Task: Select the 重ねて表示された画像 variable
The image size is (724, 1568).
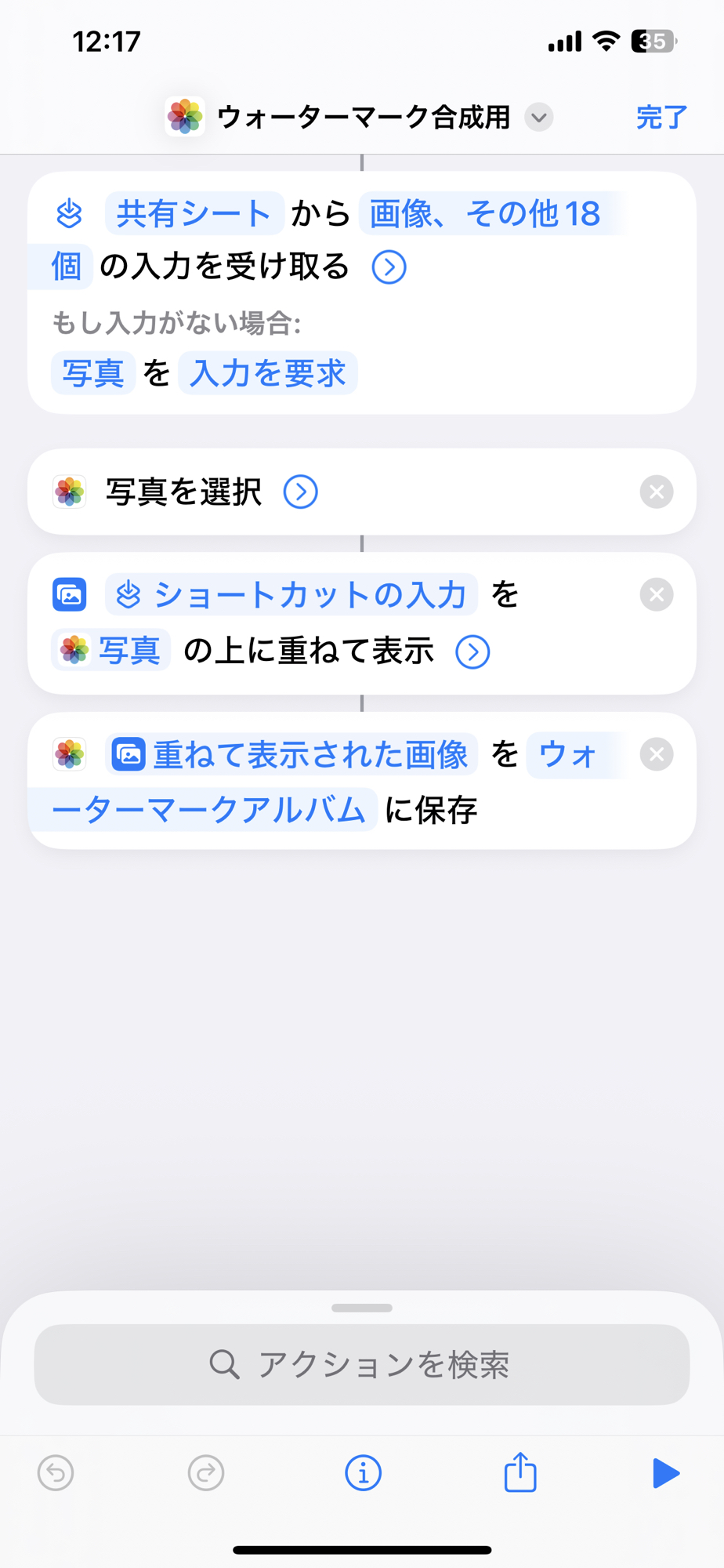Action: [294, 755]
